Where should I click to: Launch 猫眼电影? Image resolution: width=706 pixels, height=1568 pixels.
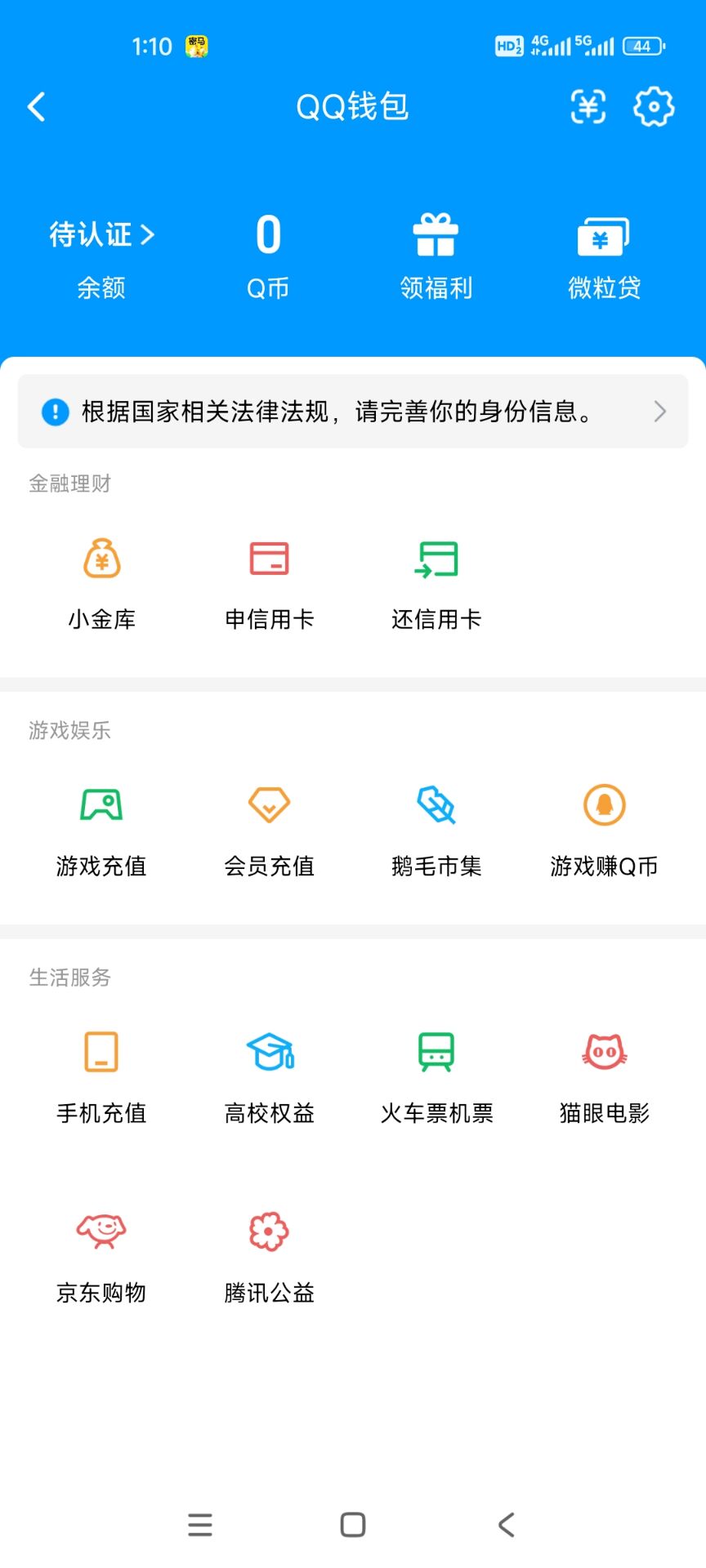point(604,1076)
